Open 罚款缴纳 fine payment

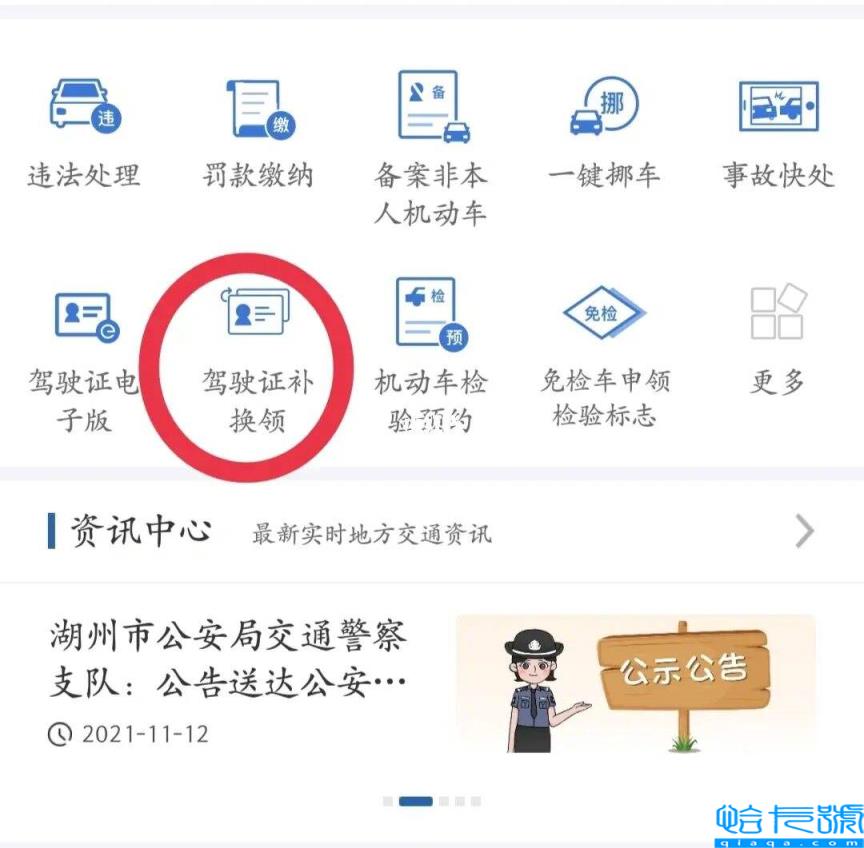pyautogui.click(x=259, y=130)
